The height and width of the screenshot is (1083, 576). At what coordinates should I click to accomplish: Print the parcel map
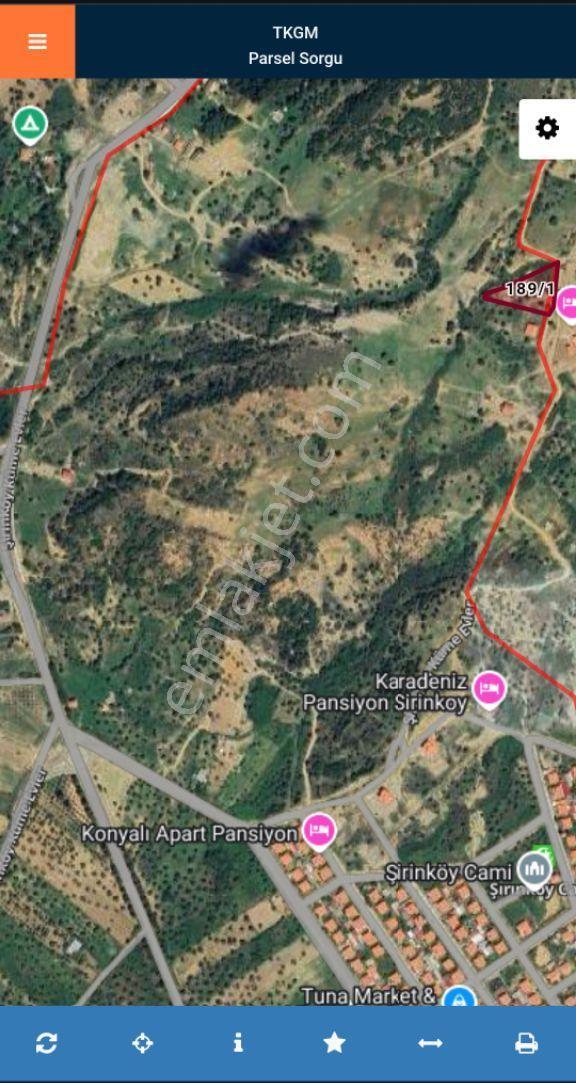point(526,1043)
